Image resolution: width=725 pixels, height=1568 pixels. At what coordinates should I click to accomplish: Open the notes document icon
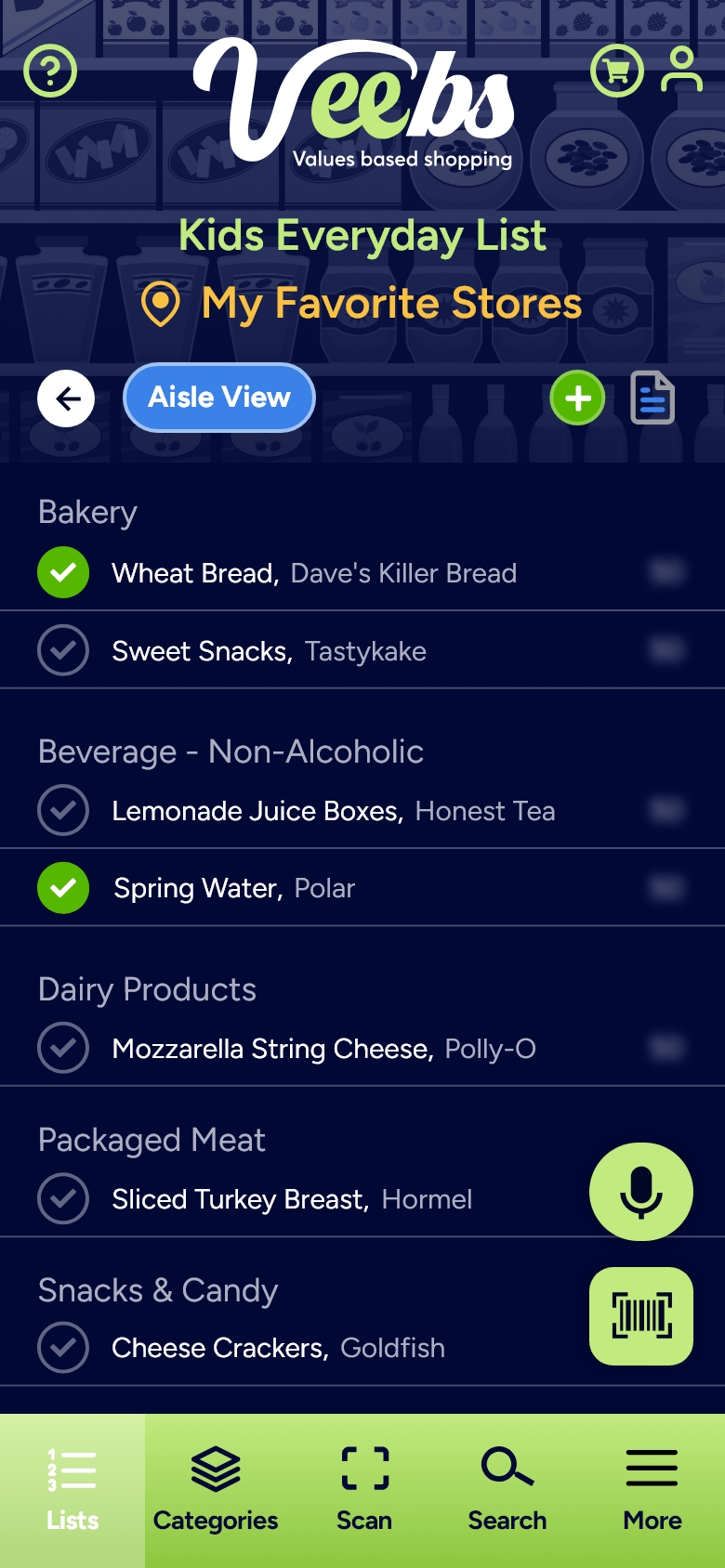coord(652,398)
